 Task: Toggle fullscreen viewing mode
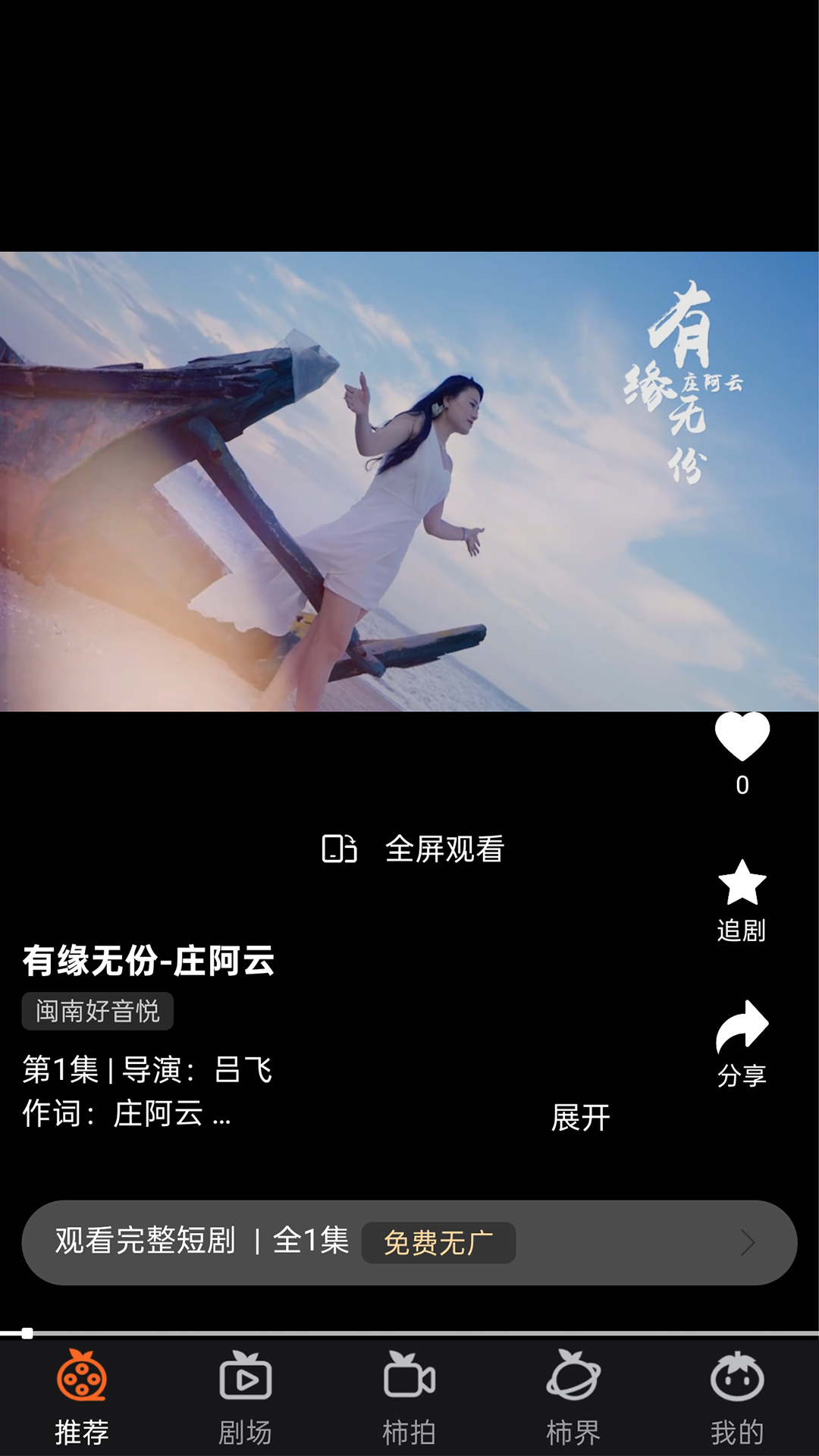(425, 849)
